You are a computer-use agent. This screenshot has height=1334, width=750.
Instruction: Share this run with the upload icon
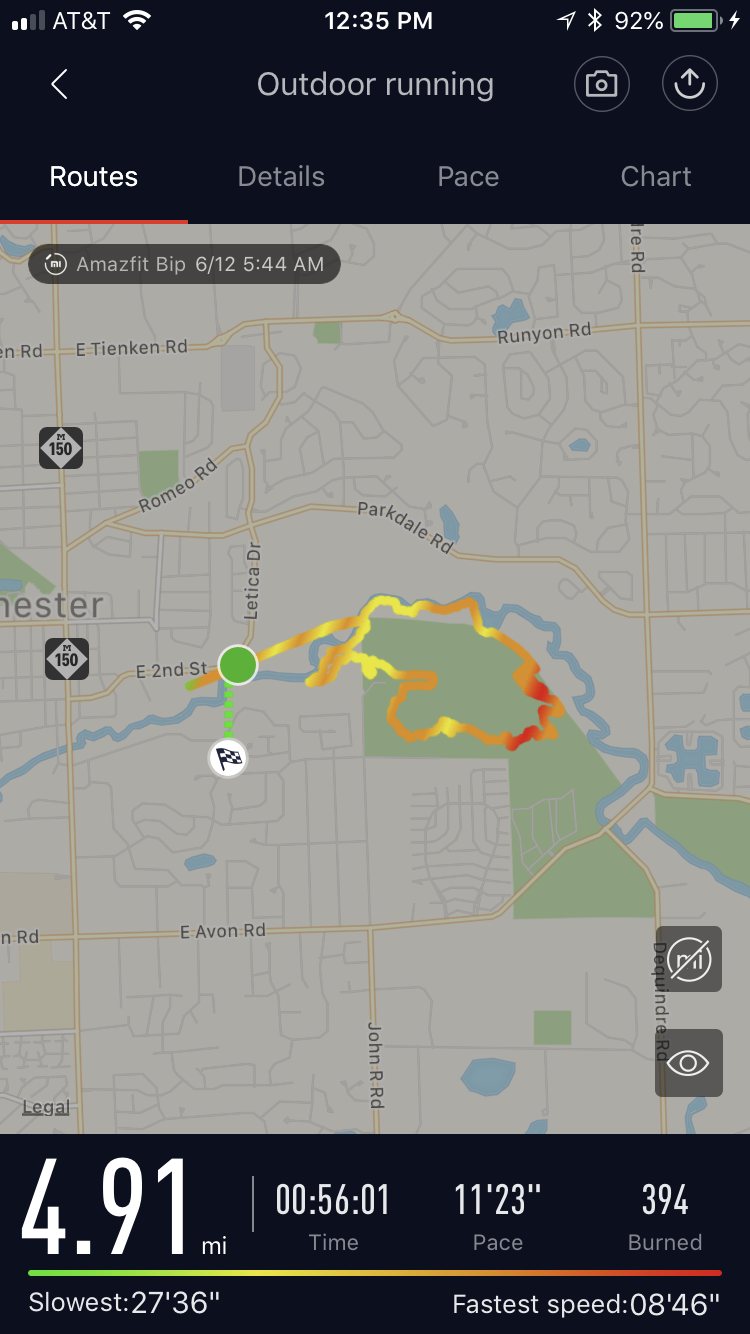[x=689, y=84]
